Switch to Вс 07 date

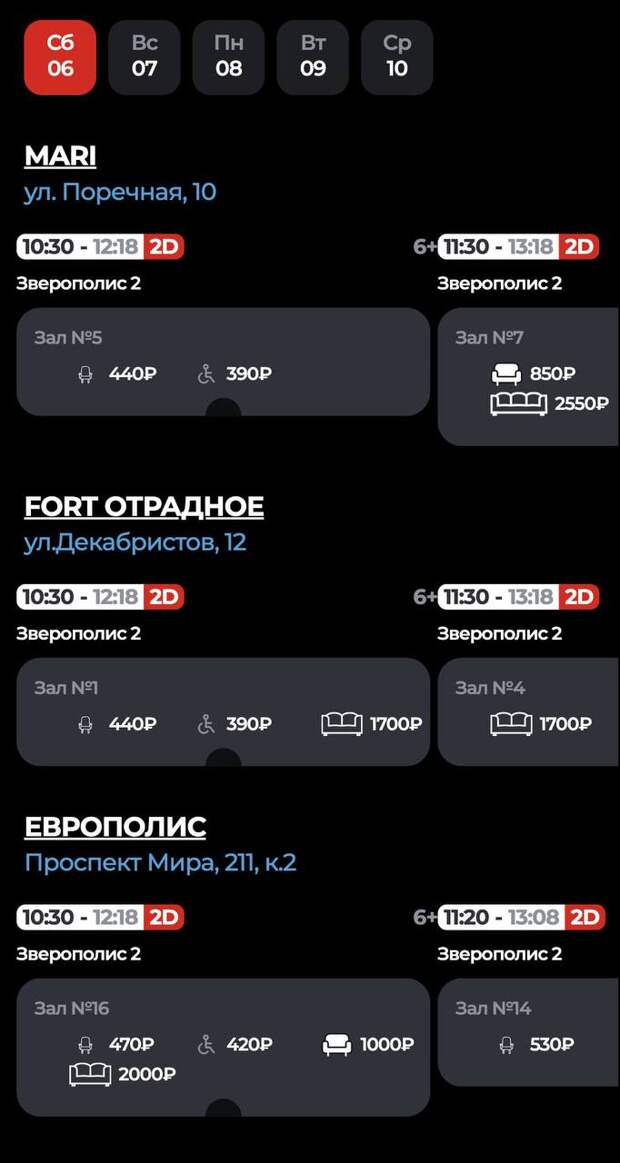point(144,58)
